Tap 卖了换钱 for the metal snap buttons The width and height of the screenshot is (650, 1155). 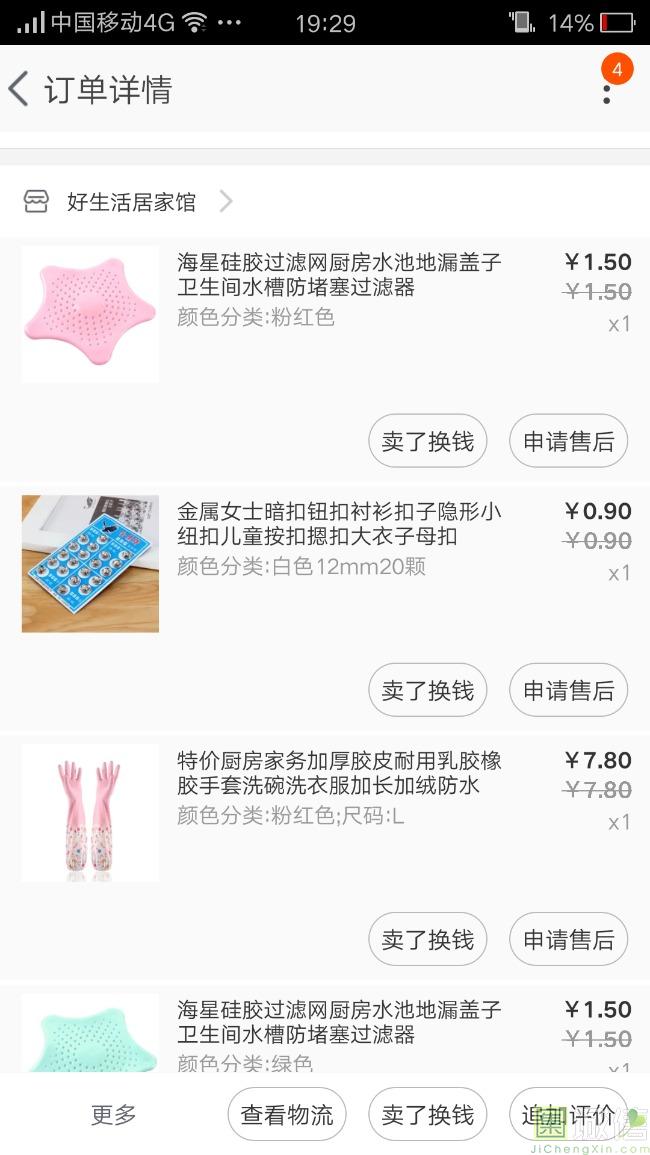click(428, 691)
